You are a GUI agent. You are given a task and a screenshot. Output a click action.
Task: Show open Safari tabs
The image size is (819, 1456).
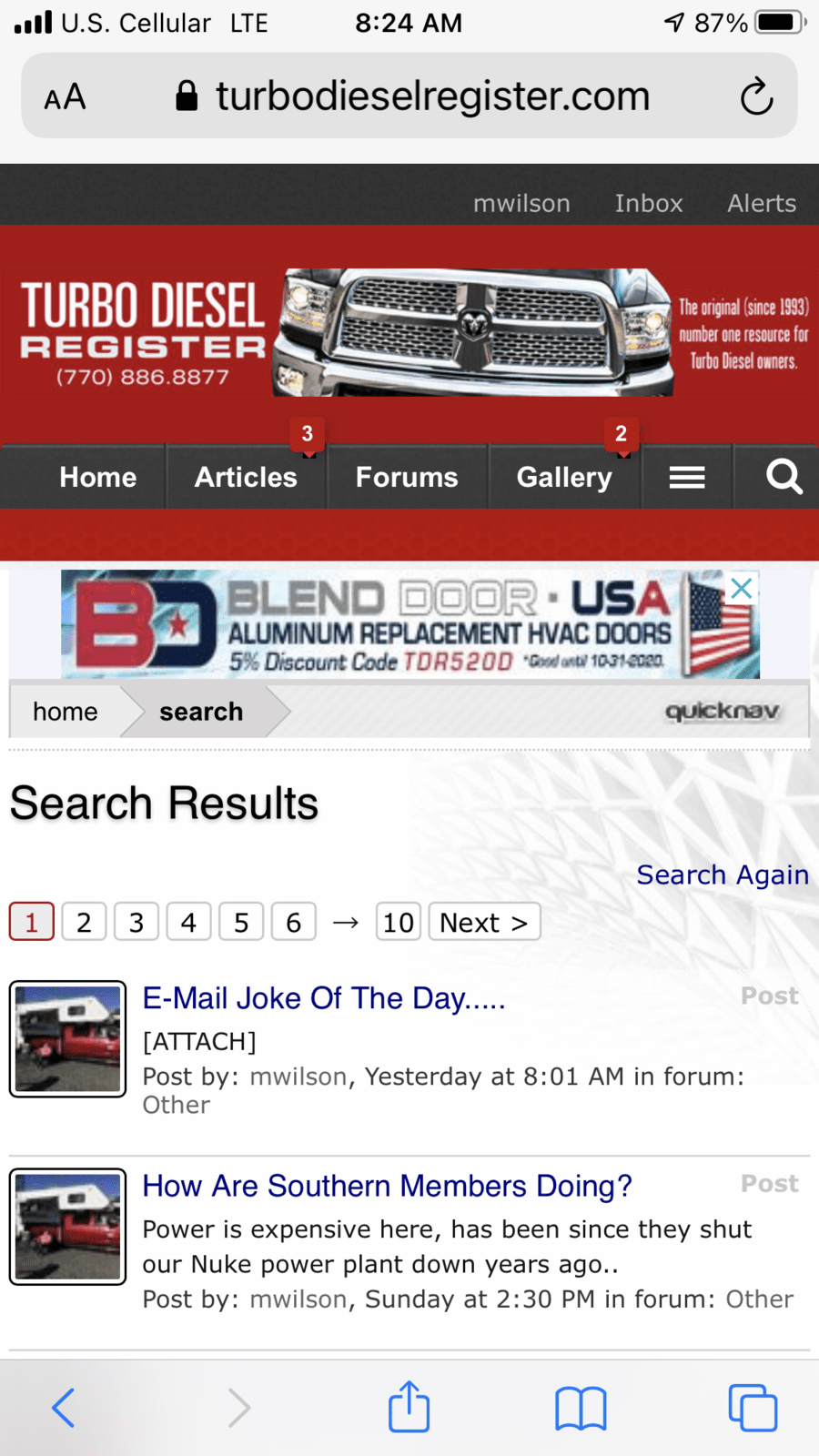pyautogui.click(x=753, y=1408)
